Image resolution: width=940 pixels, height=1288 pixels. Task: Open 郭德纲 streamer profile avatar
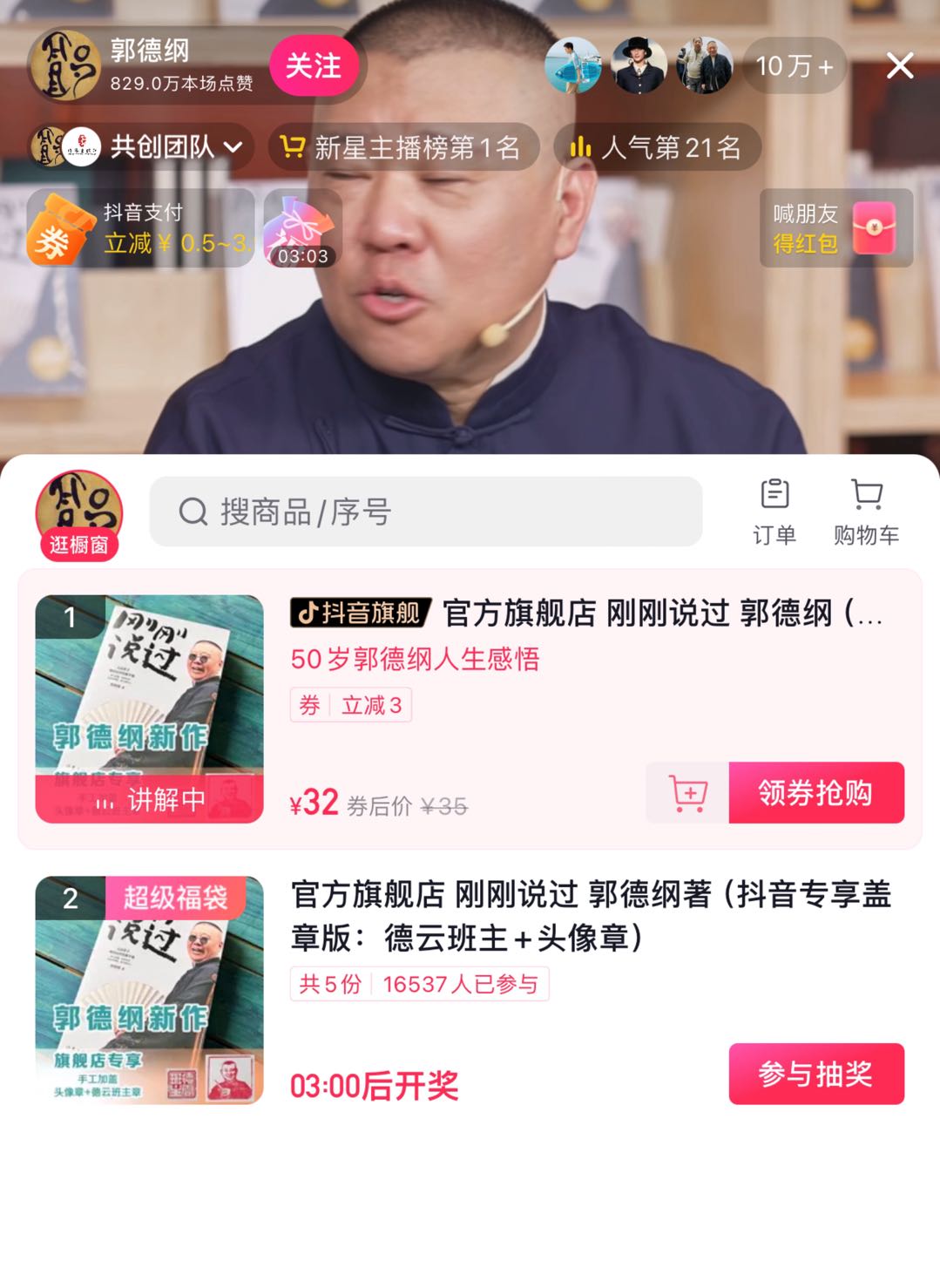pyautogui.click(x=65, y=66)
